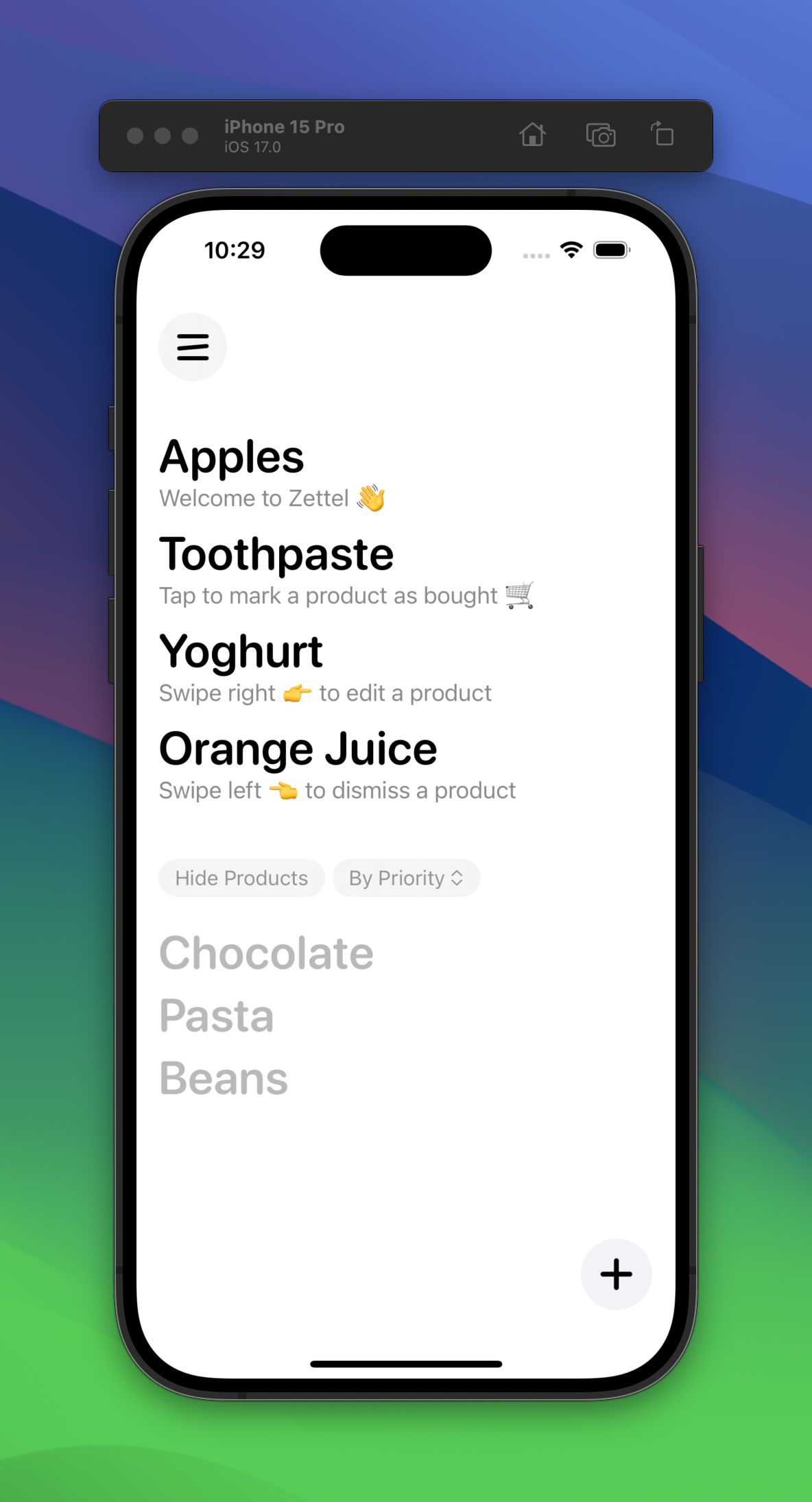Go to simulator home via house icon

coord(532,135)
